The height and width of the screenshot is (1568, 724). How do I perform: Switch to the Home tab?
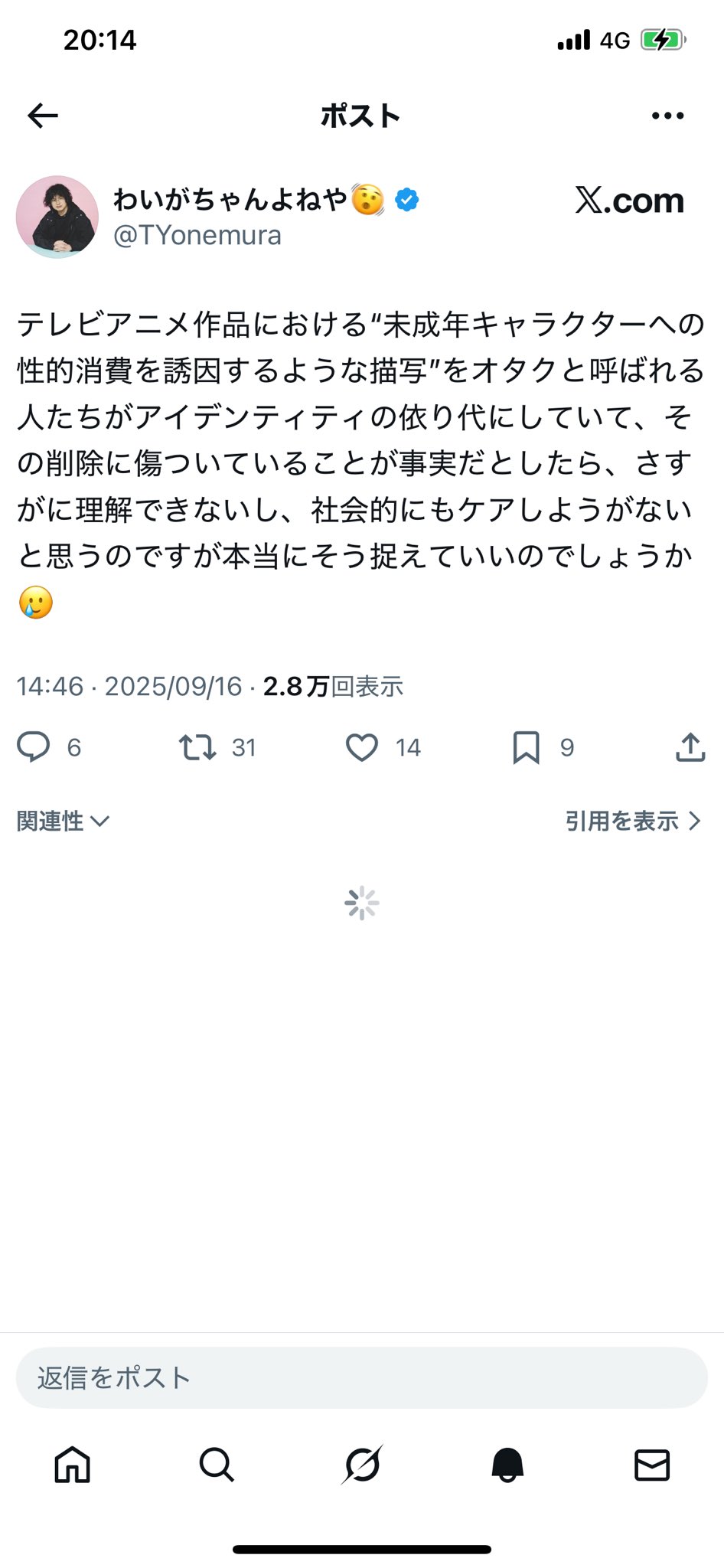[x=73, y=1465]
